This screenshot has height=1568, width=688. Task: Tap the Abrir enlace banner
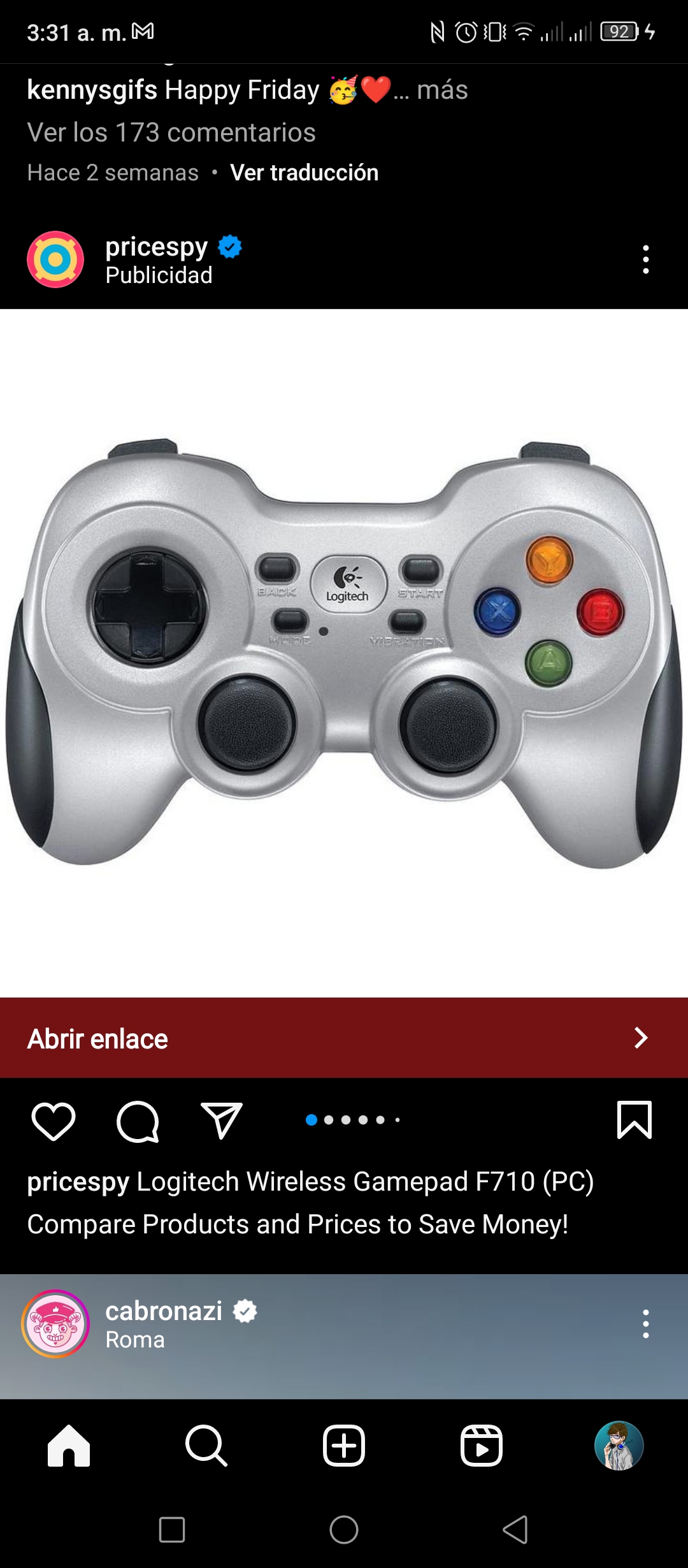[x=344, y=1038]
